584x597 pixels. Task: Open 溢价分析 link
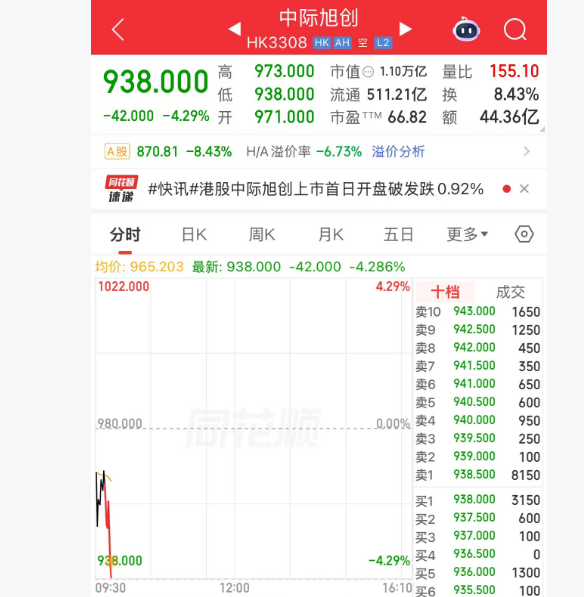(x=398, y=152)
